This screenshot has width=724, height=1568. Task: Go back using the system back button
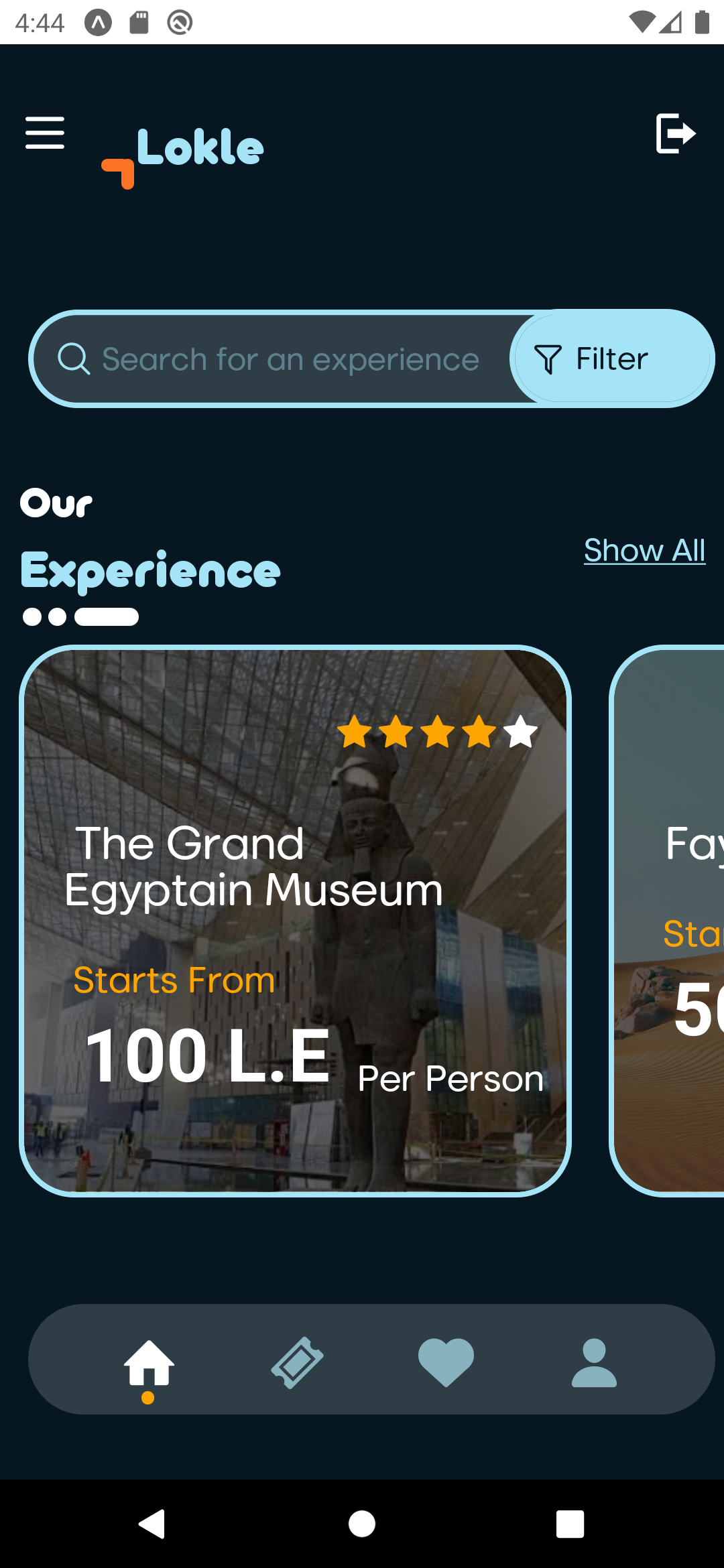pos(153,1524)
